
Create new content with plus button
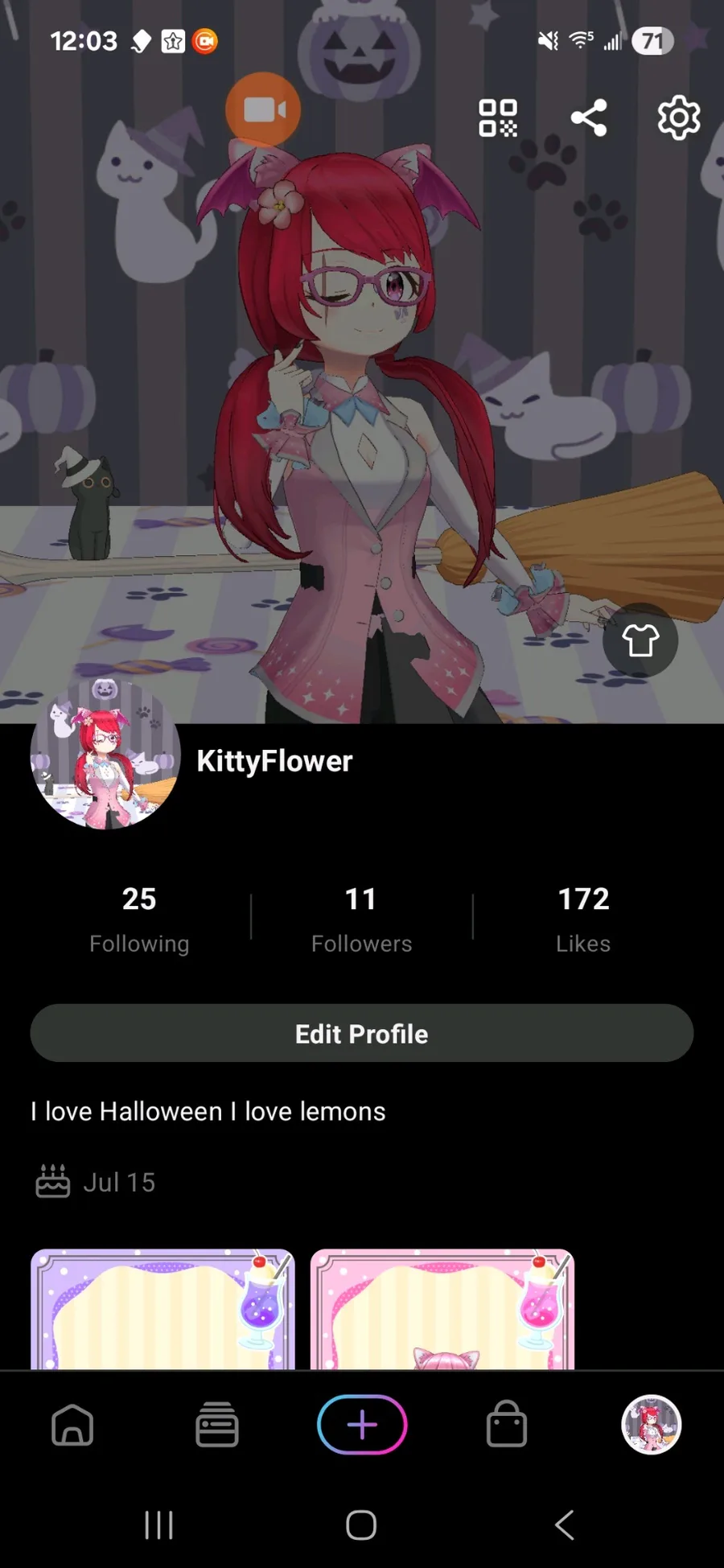(x=362, y=1425)
